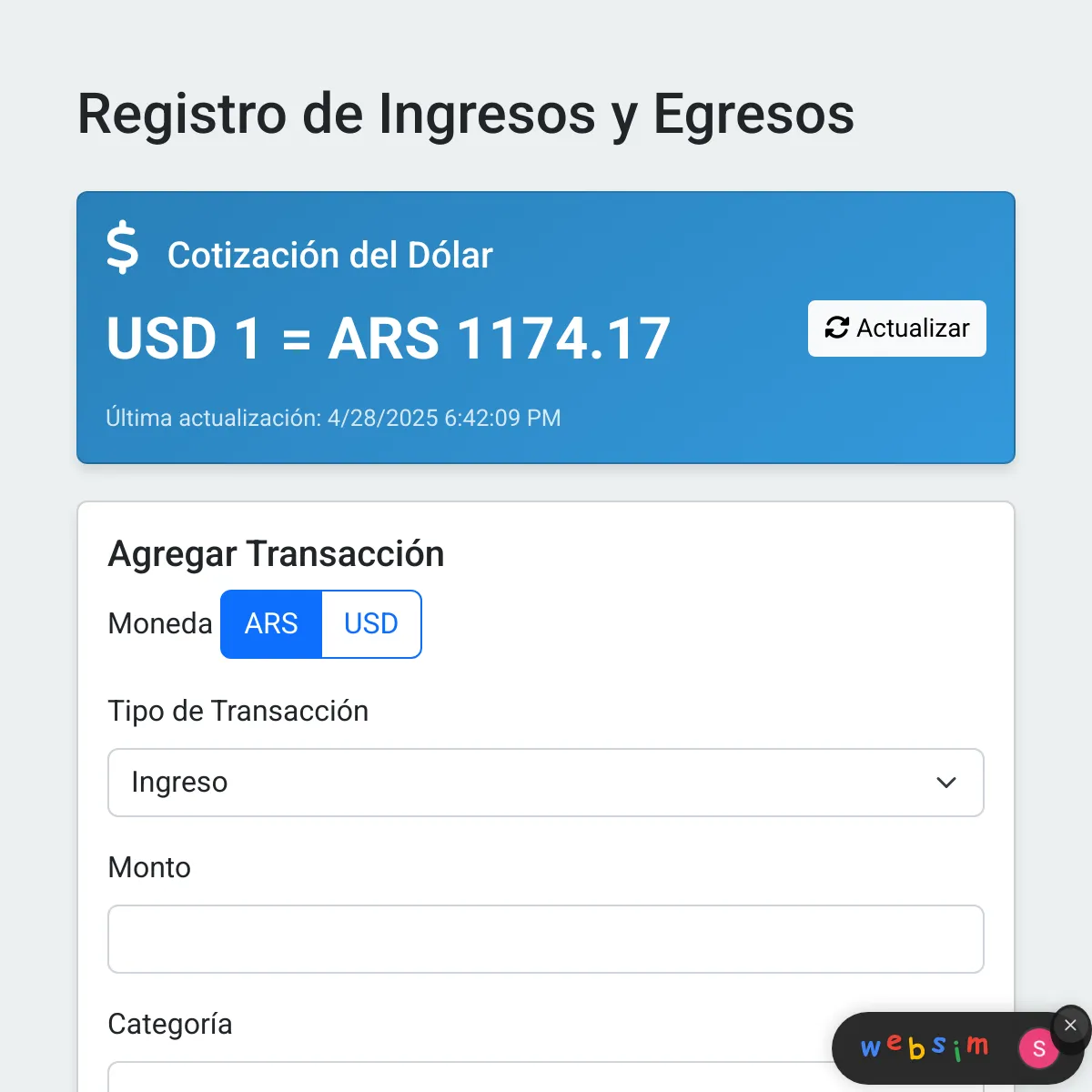Viewport: 1092px width, 1092px height.
Task: Open the S profile avatar
Action: pyautogui.click(x=1038, y=1048)
